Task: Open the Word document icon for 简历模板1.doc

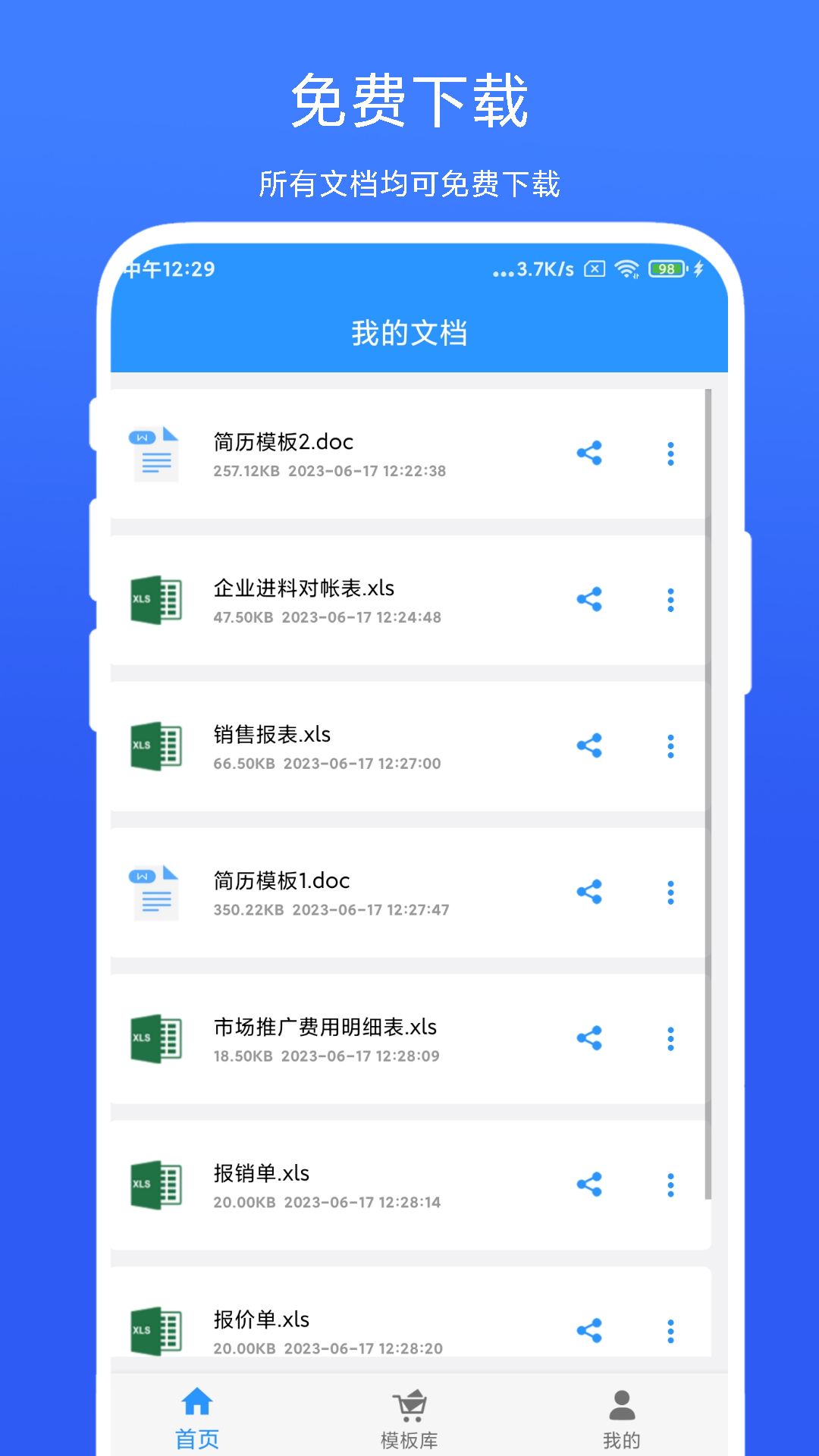Action: coord(155,893)
